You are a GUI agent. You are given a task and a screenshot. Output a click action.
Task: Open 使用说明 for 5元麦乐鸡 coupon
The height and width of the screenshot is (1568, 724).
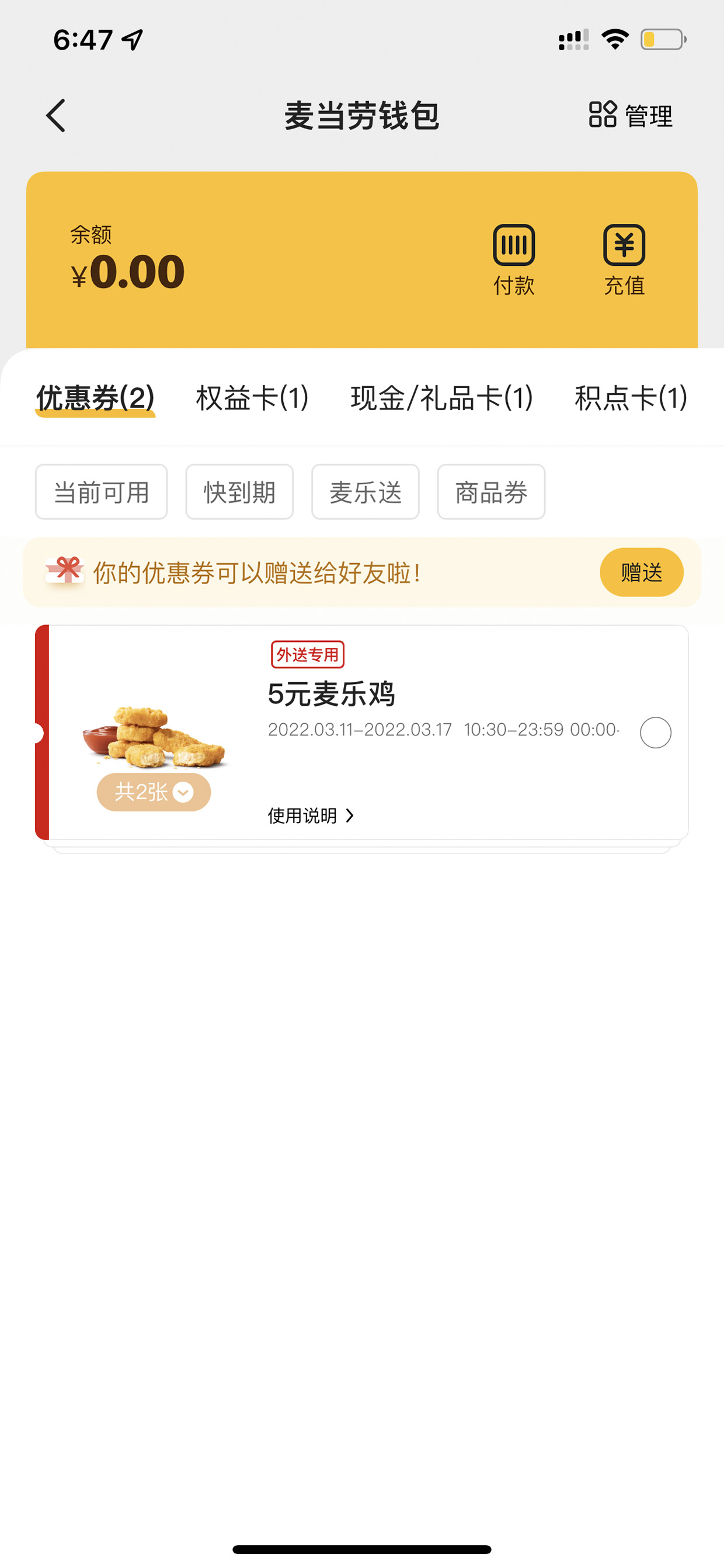coord(311,816)
